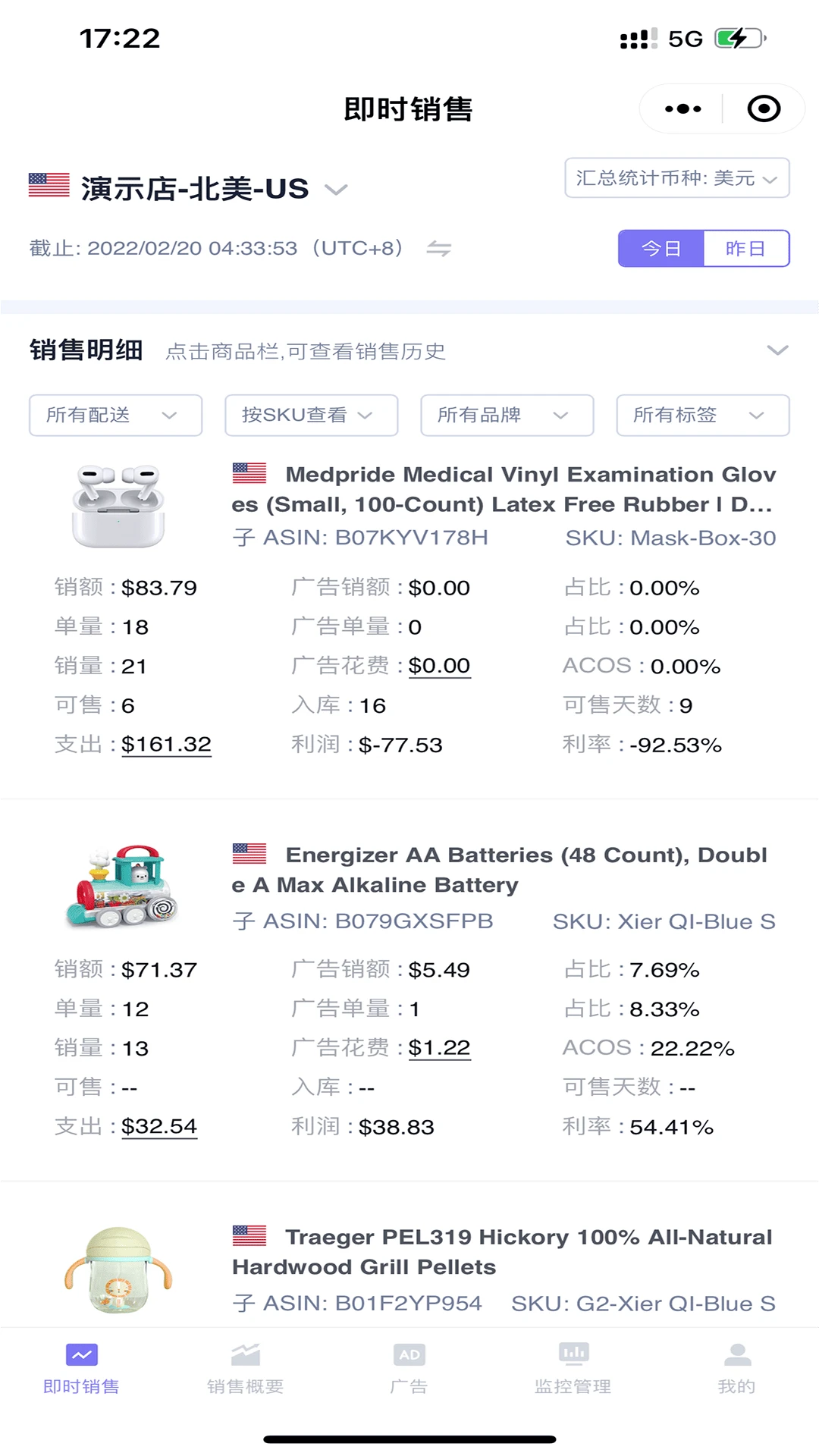The image size is (819, 1456).
Task: Click the time-swap arrows beside the deadline timestamp
Action: click(440, 248)
